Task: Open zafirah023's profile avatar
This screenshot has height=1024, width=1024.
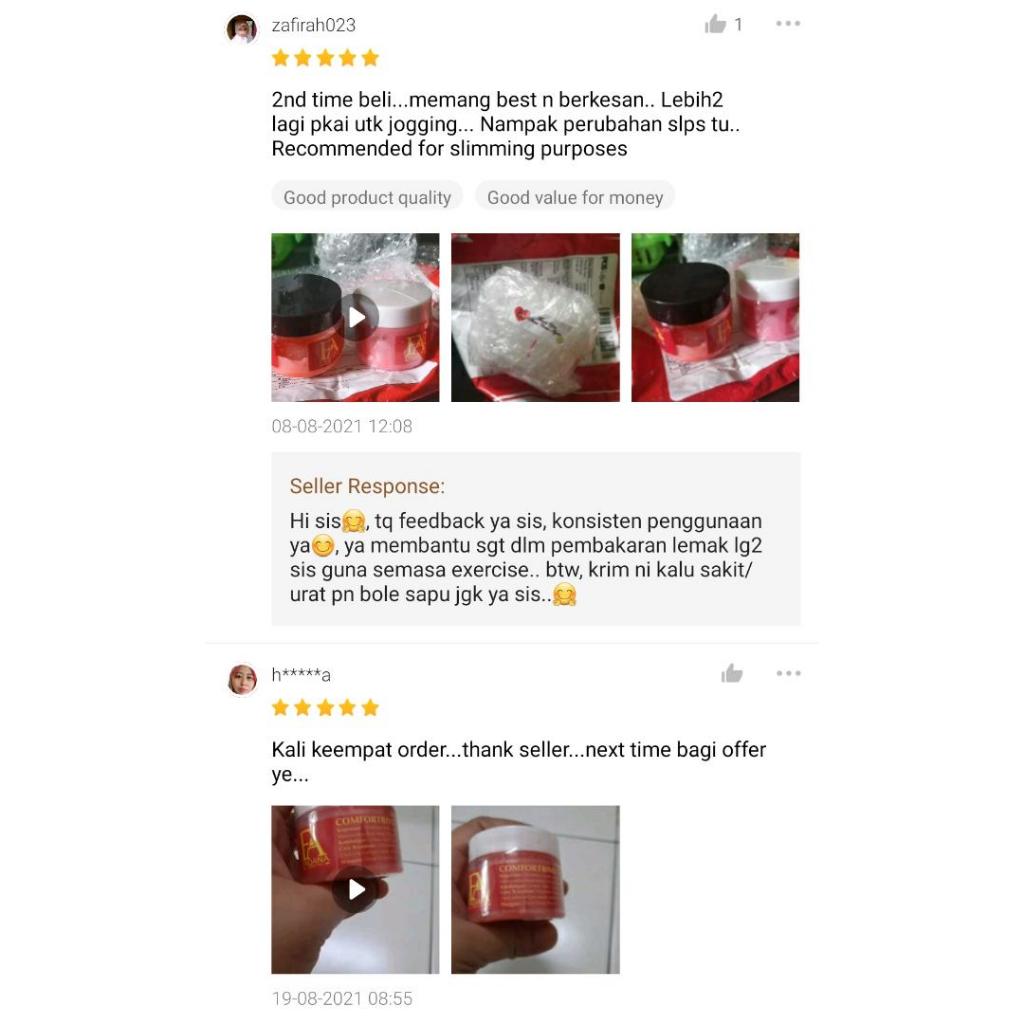Action: 242,29
